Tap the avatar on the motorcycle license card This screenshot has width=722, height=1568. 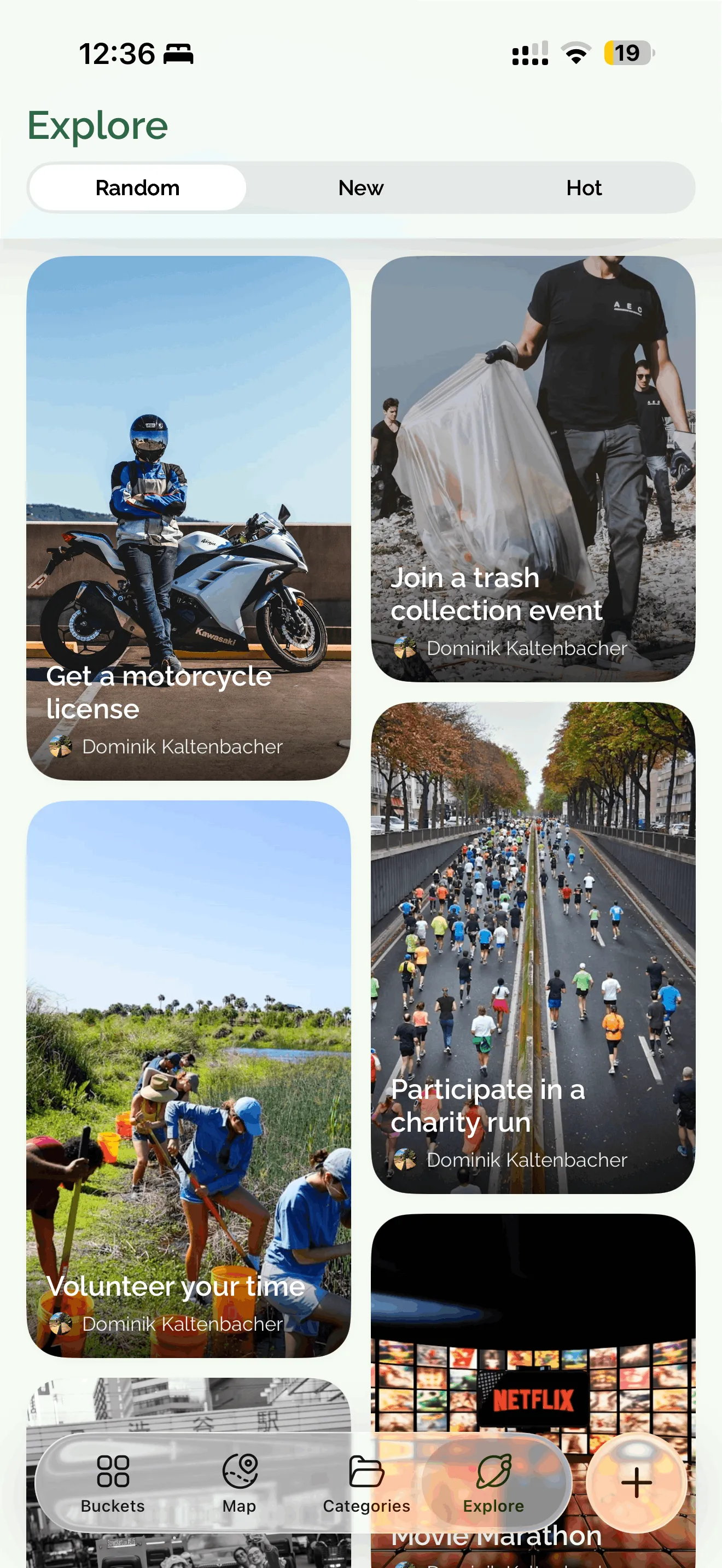pyautogui.click(x=60, y=747)
